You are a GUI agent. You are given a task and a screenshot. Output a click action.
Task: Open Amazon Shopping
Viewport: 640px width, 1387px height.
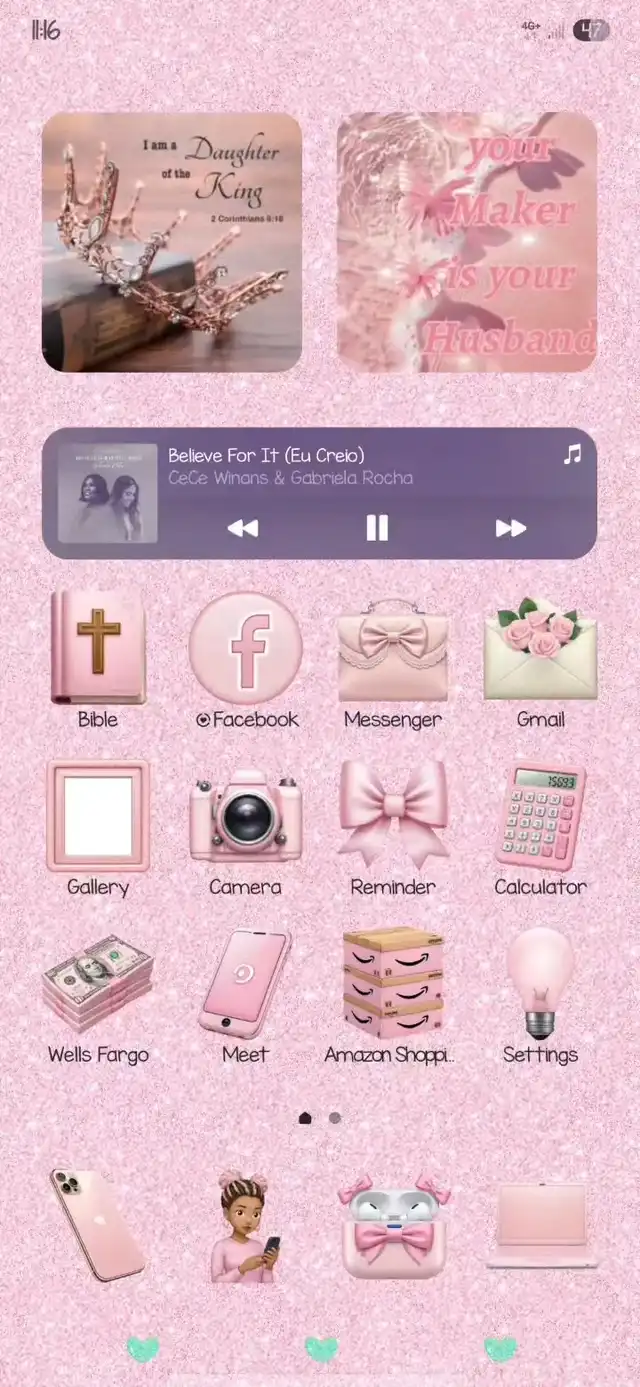pos(393,983)
